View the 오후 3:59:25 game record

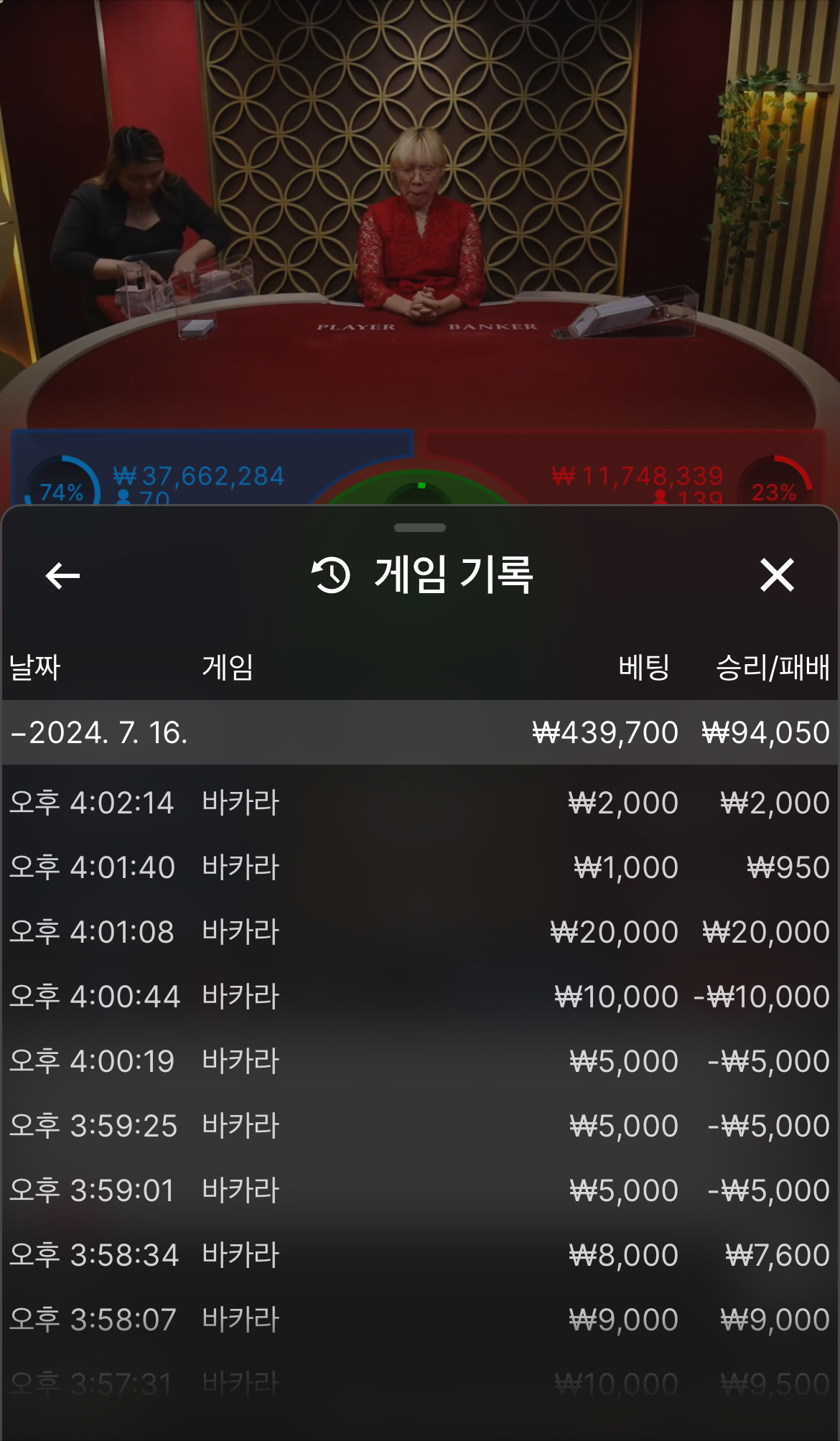pos(419,1126)
